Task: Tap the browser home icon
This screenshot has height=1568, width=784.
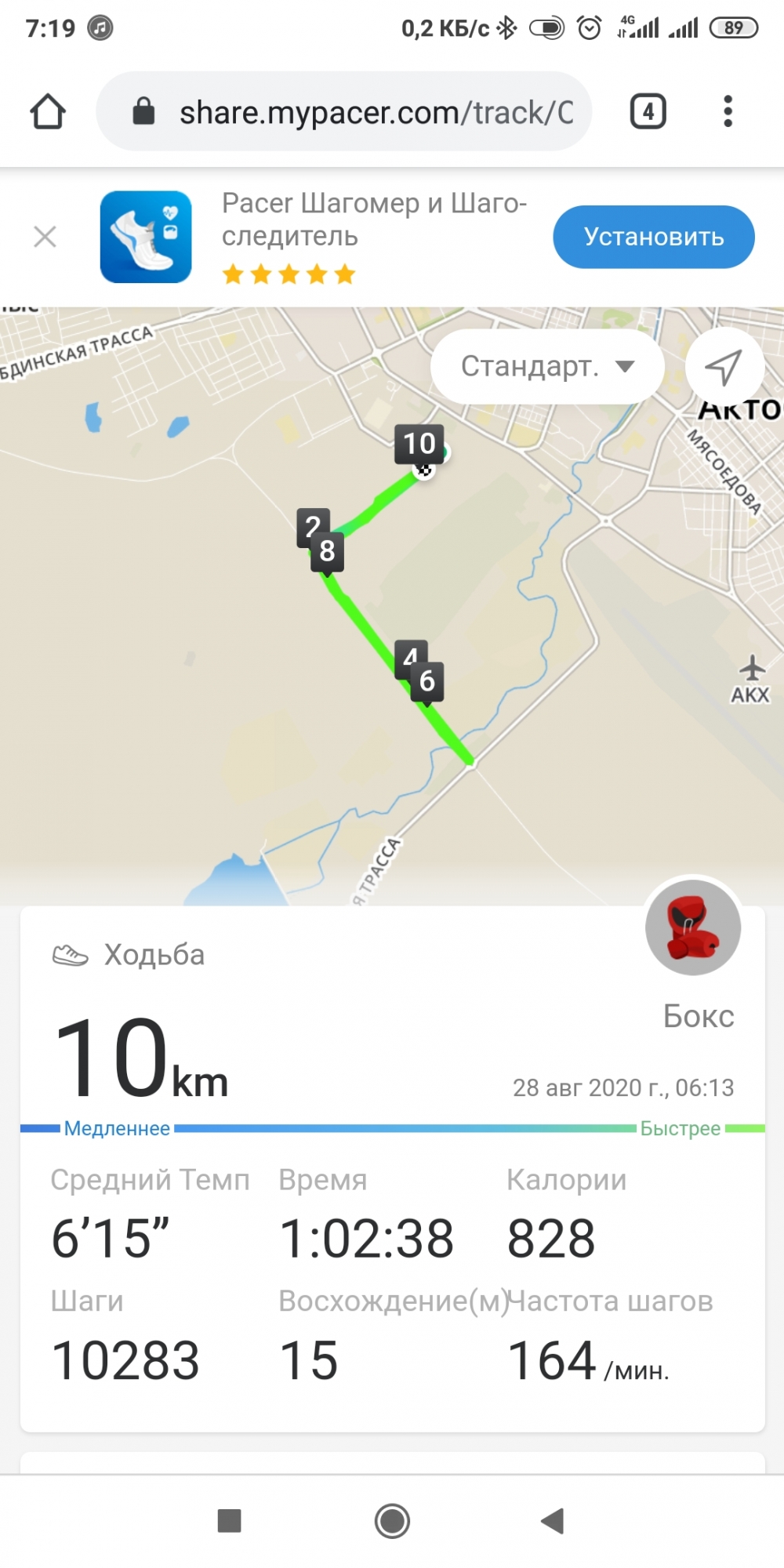Action: click(x=48, y=111)
